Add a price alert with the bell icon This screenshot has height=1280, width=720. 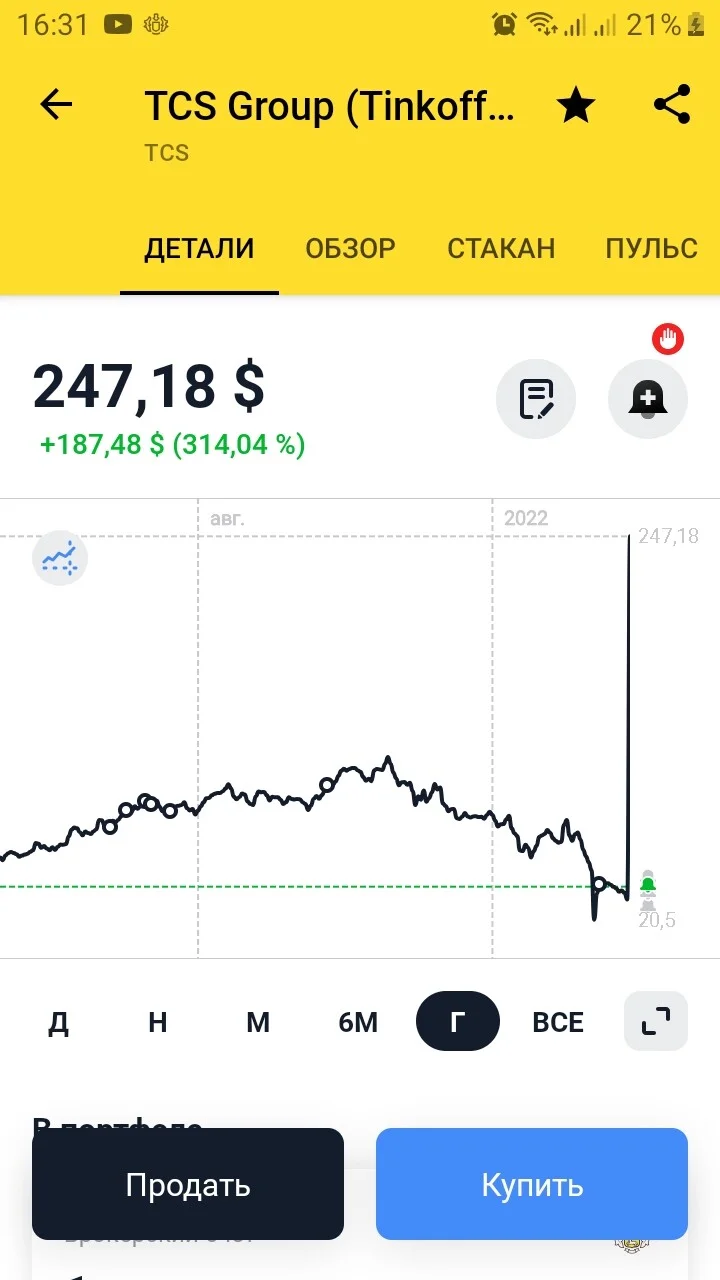(648, 399)
